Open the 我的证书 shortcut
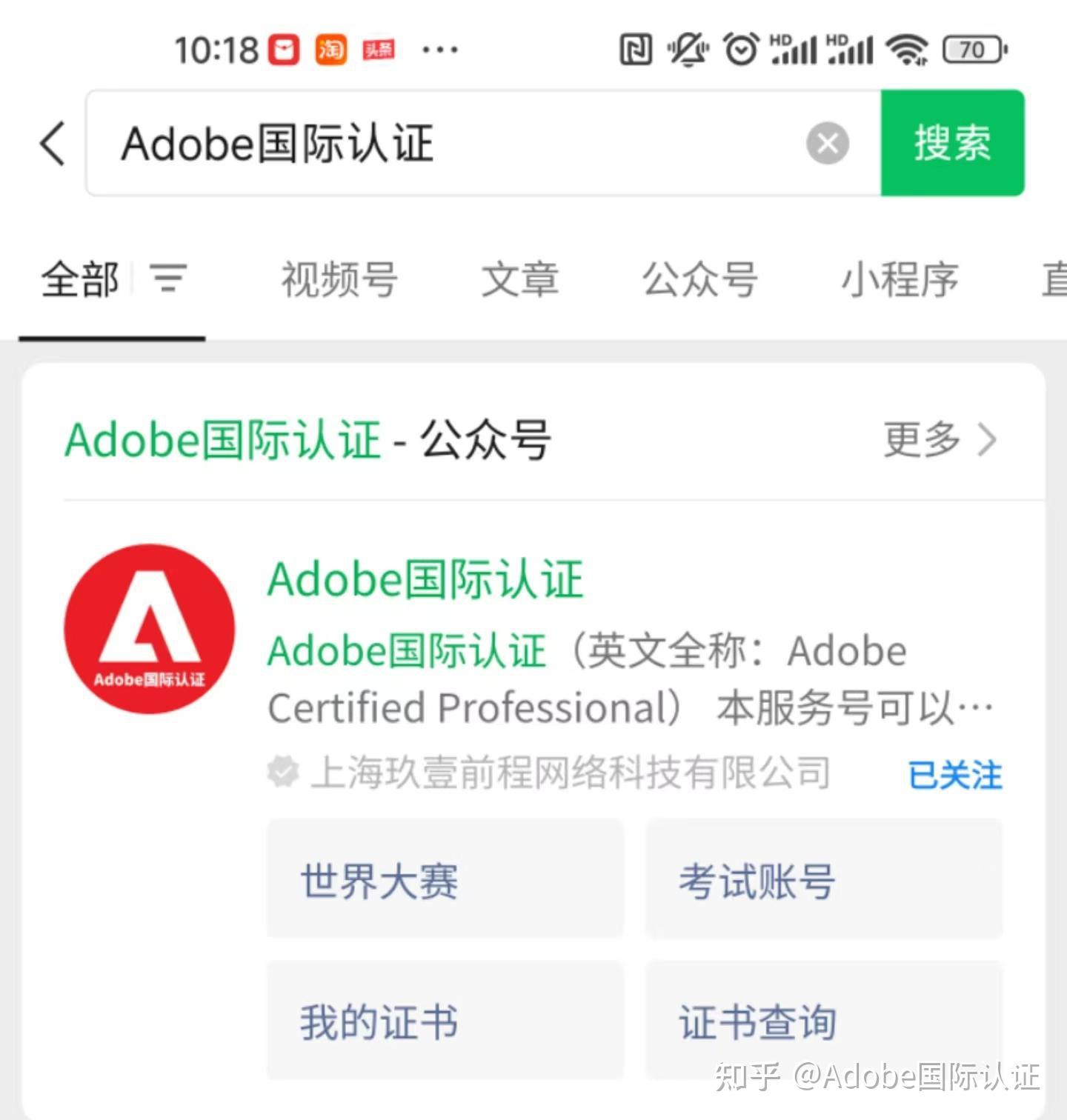 point(445,1021)
